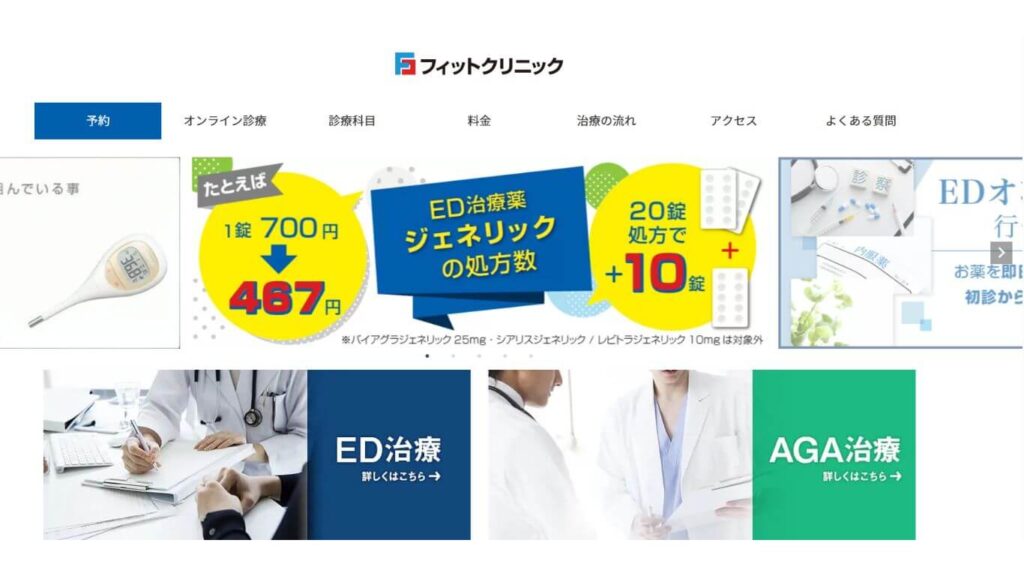
Task: Open the AGA治療 card
Action: [x=701, y=455]
